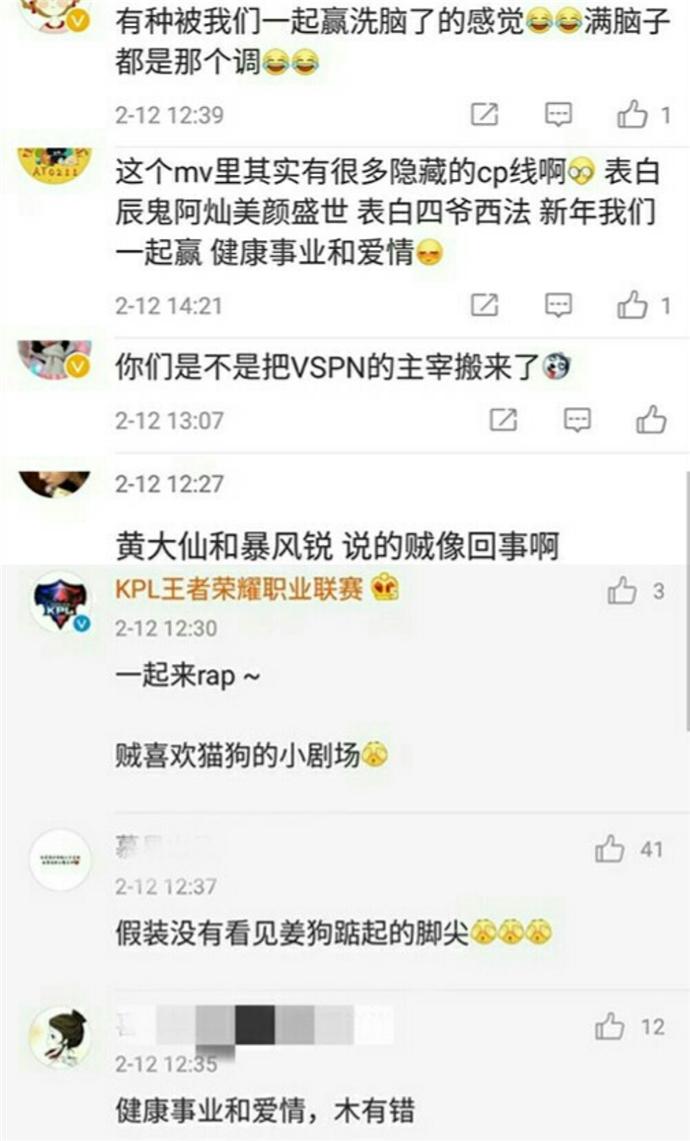The height and width of the screenshot is (1141, 690).
Task: Tap the KPL avatar picture
Action: point(59,603)
